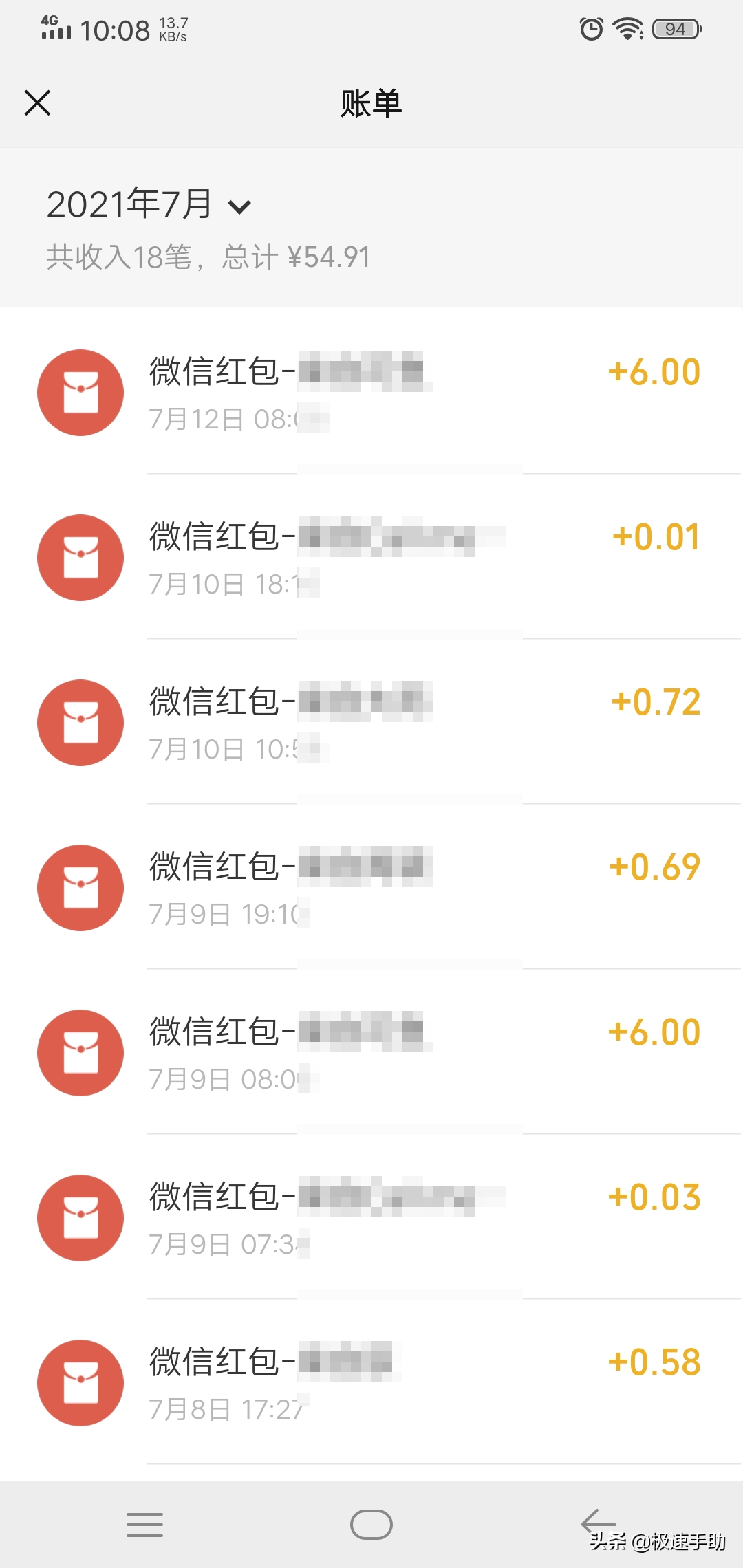Tap the chevron beside 2021年7月

coord(239,206)
